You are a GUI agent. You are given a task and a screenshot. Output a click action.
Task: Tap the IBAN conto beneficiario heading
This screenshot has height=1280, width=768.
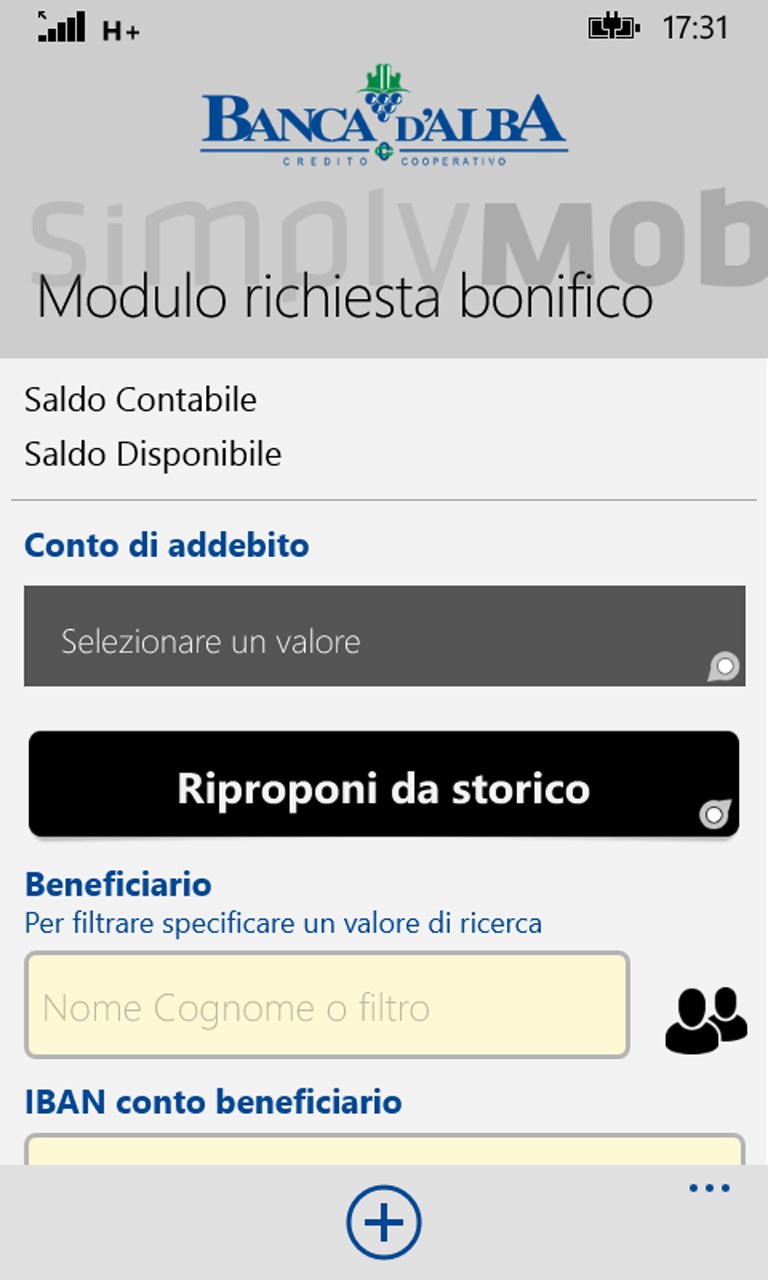(211, 1102)
